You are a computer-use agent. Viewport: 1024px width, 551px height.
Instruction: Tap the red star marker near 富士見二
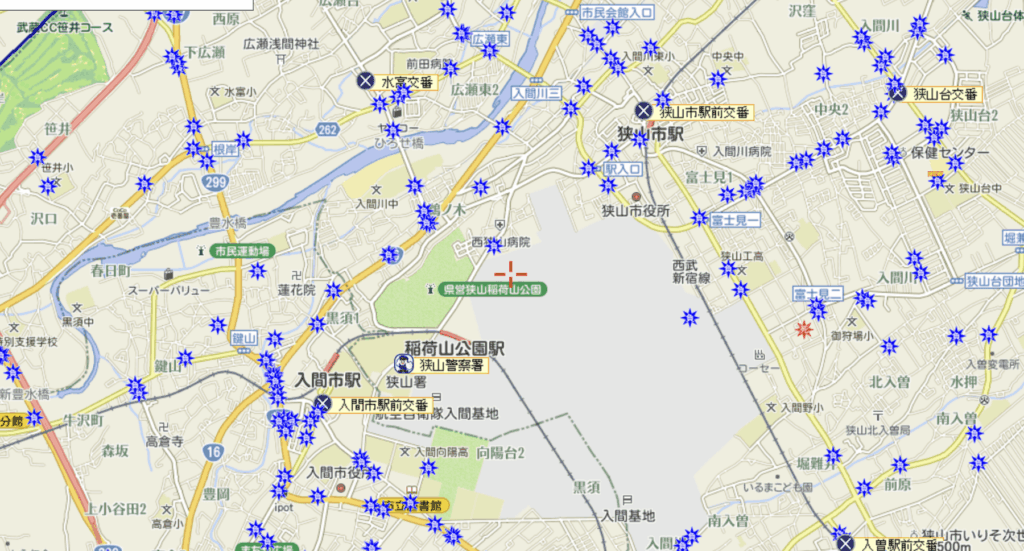(802, 329)
